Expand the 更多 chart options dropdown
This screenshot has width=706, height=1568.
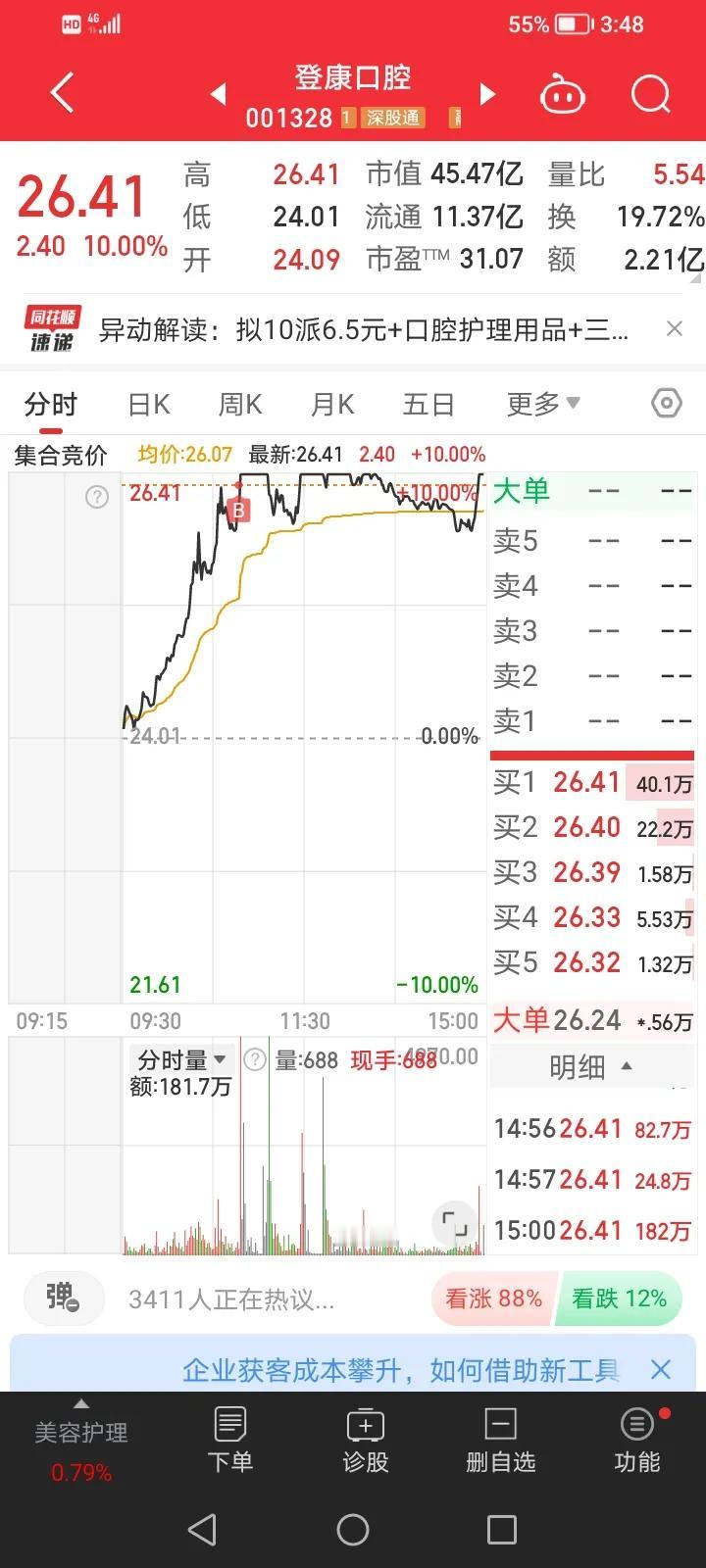pyautogui.click(x=543, y=403)
